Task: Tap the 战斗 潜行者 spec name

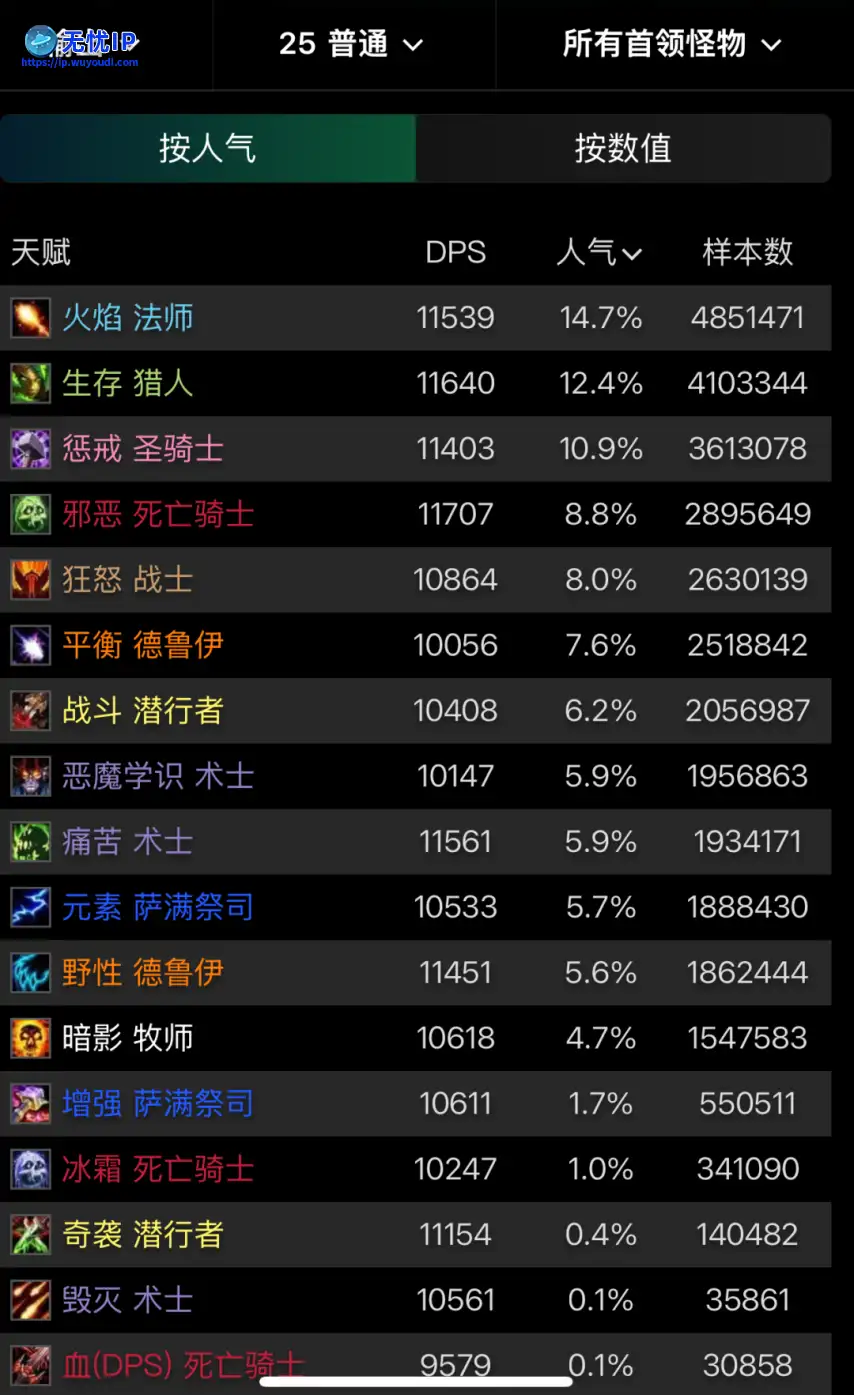Action: click(143, 711)
